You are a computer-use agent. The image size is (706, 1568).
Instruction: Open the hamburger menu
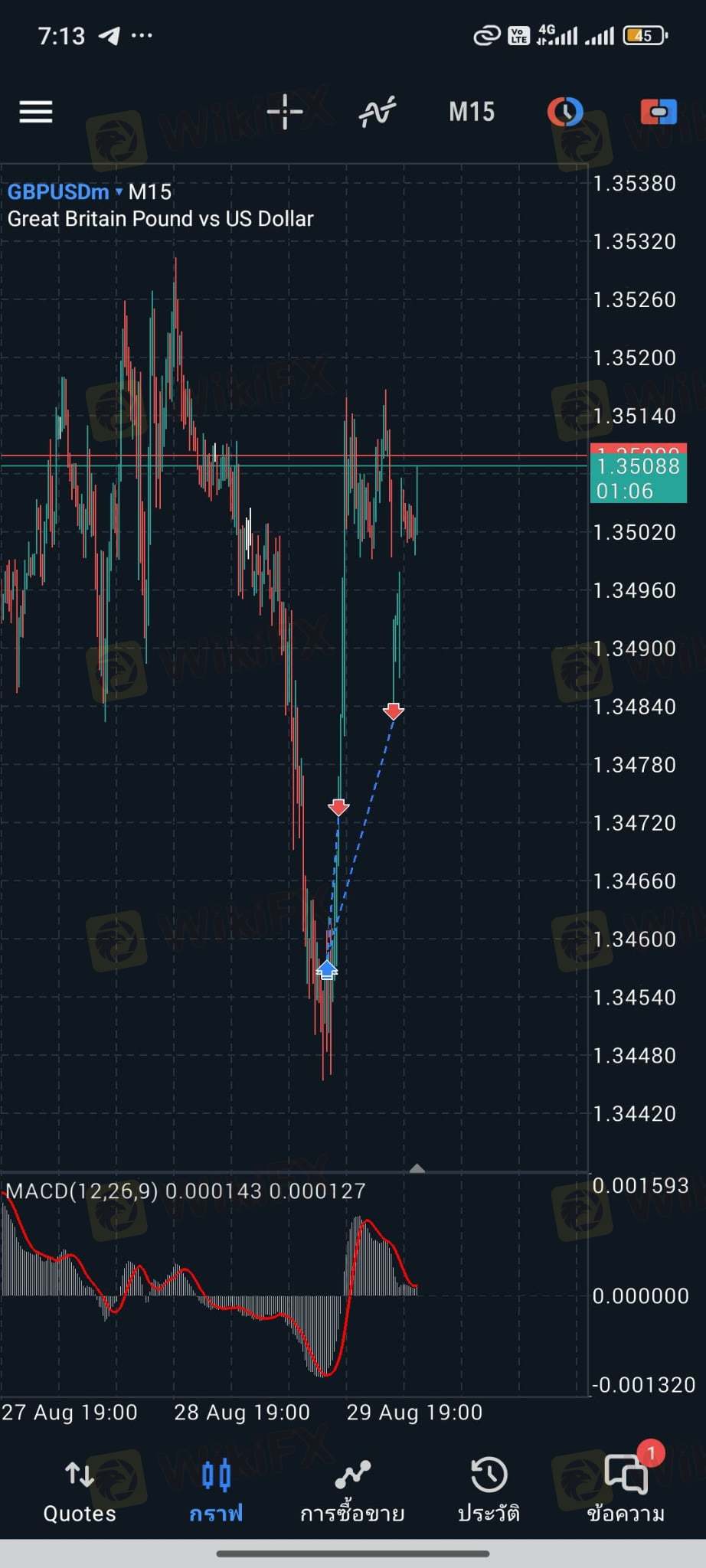[36, 113]
